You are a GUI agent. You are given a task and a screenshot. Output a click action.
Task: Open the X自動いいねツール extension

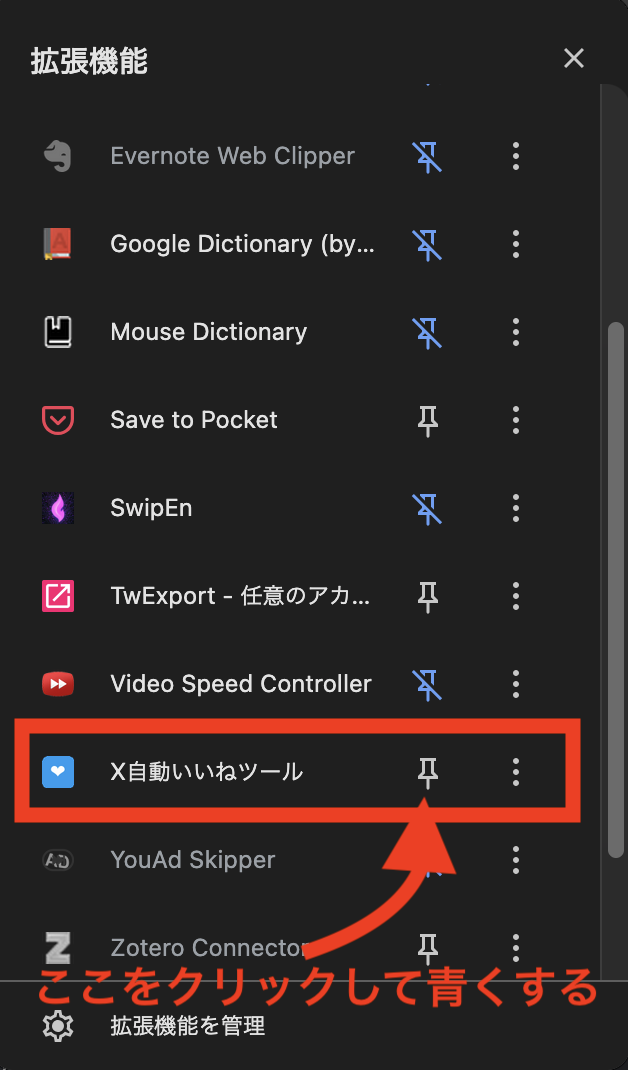click(x=206, y=771)
